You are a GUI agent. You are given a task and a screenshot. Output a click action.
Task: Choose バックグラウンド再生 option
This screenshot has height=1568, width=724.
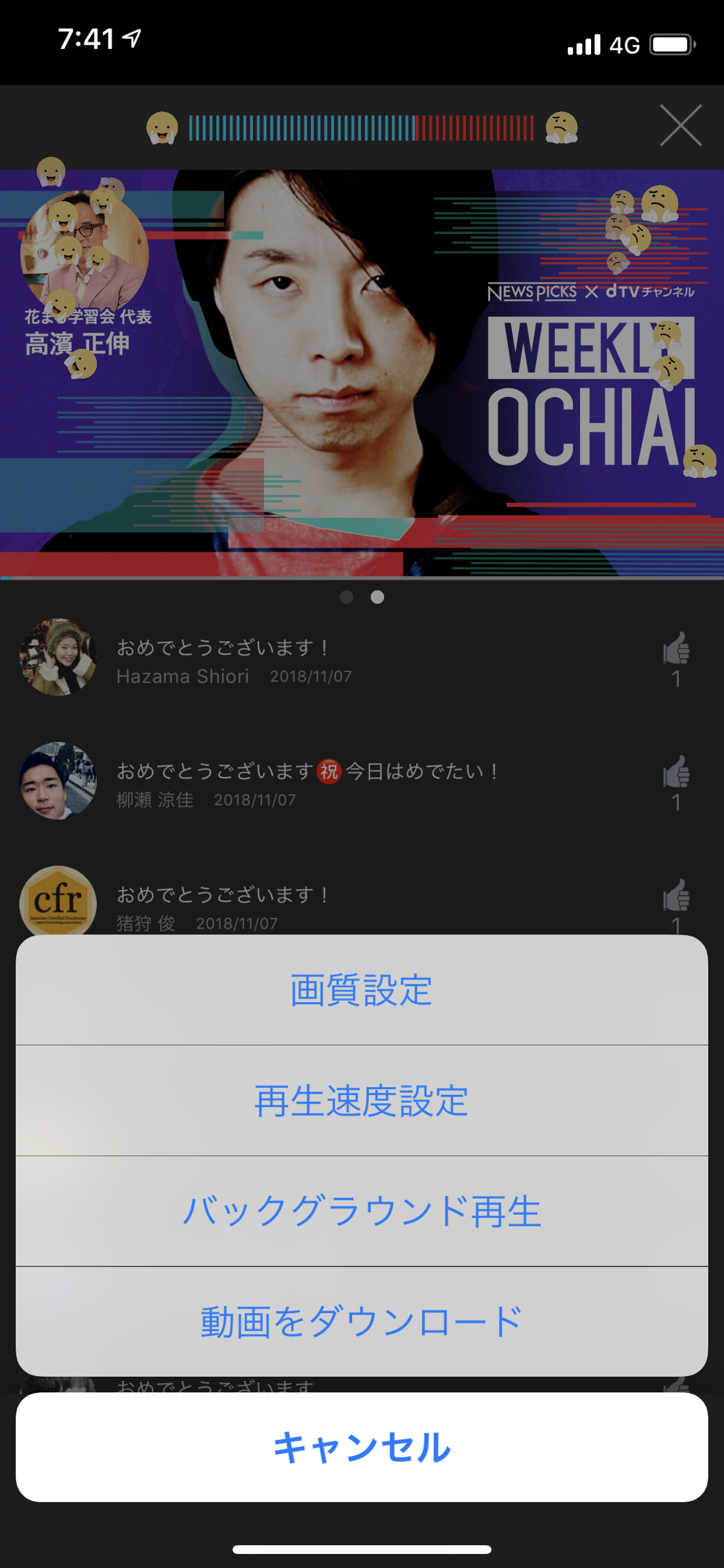(x=361, y=1212)
